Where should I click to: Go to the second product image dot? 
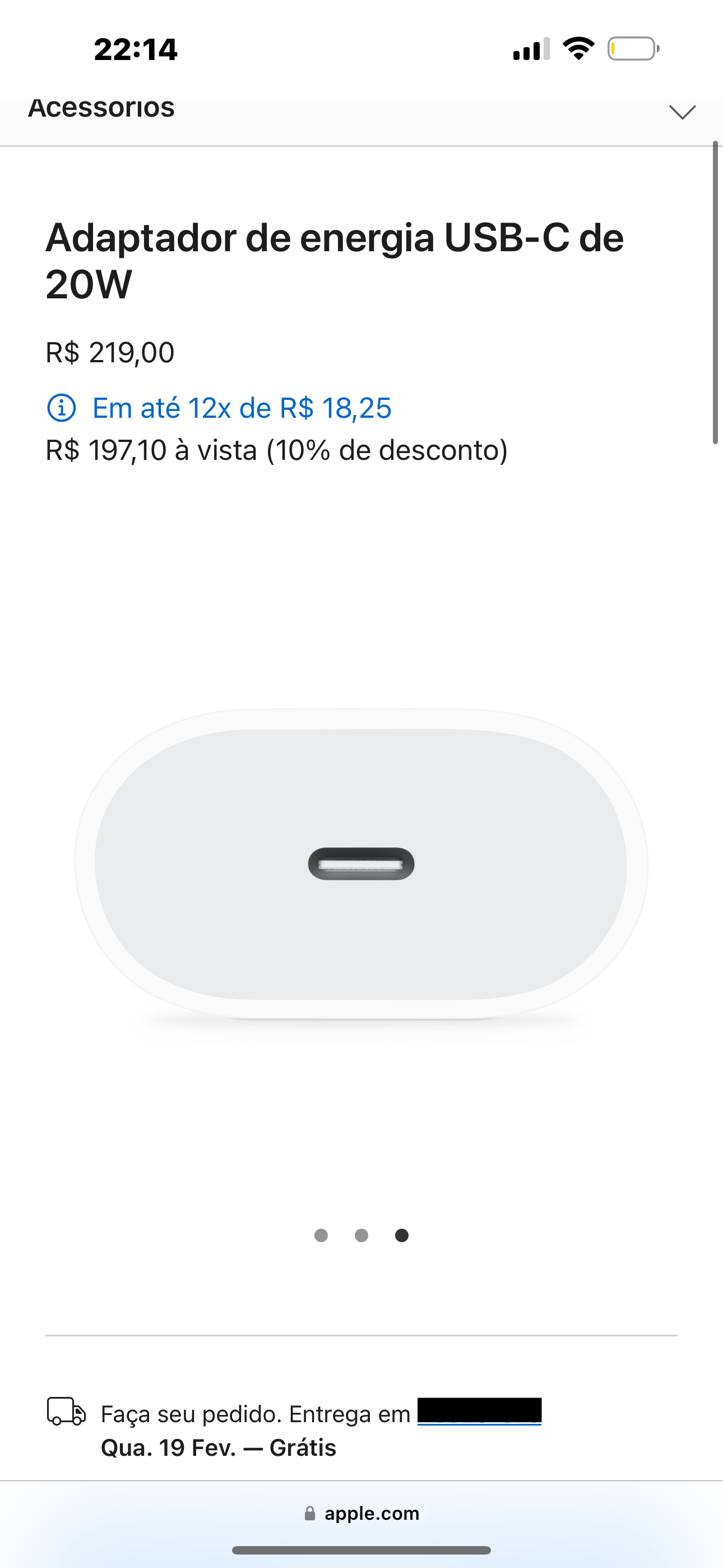[x=361, y=1235]
